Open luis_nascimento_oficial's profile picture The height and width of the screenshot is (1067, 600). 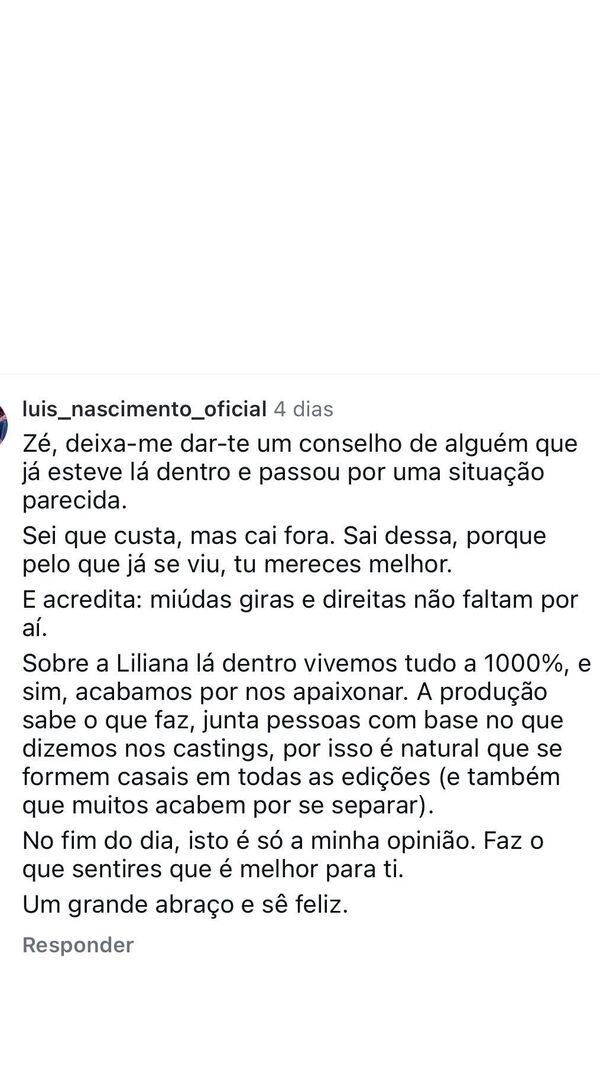pos(5,412)
